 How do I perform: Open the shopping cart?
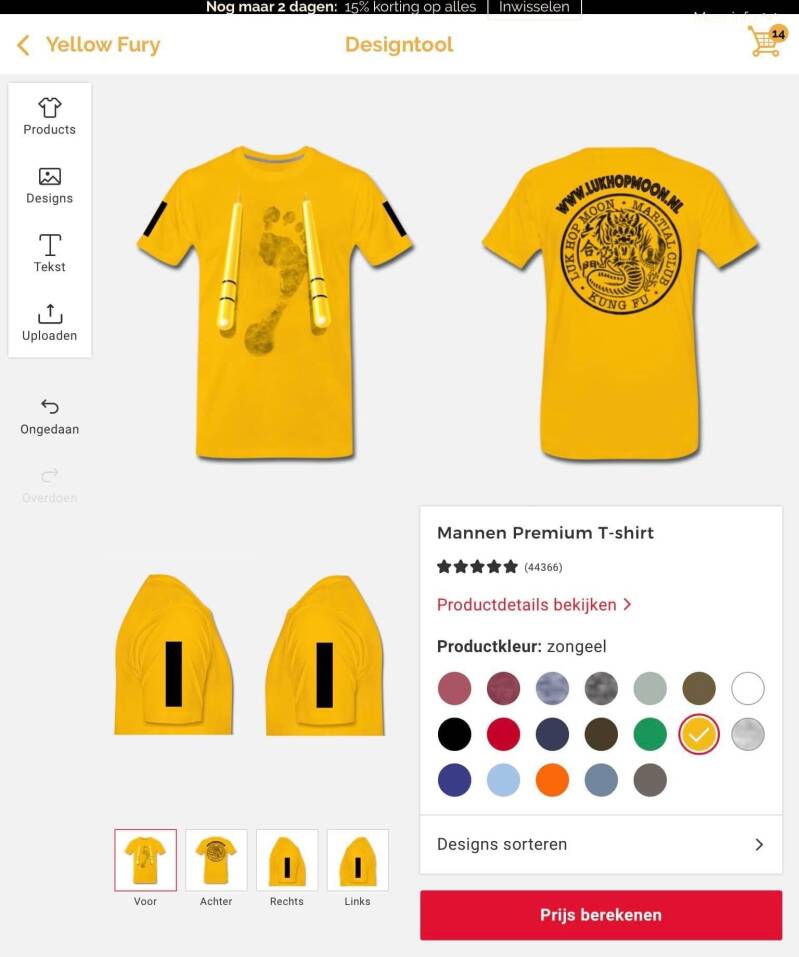click(765, 42)
